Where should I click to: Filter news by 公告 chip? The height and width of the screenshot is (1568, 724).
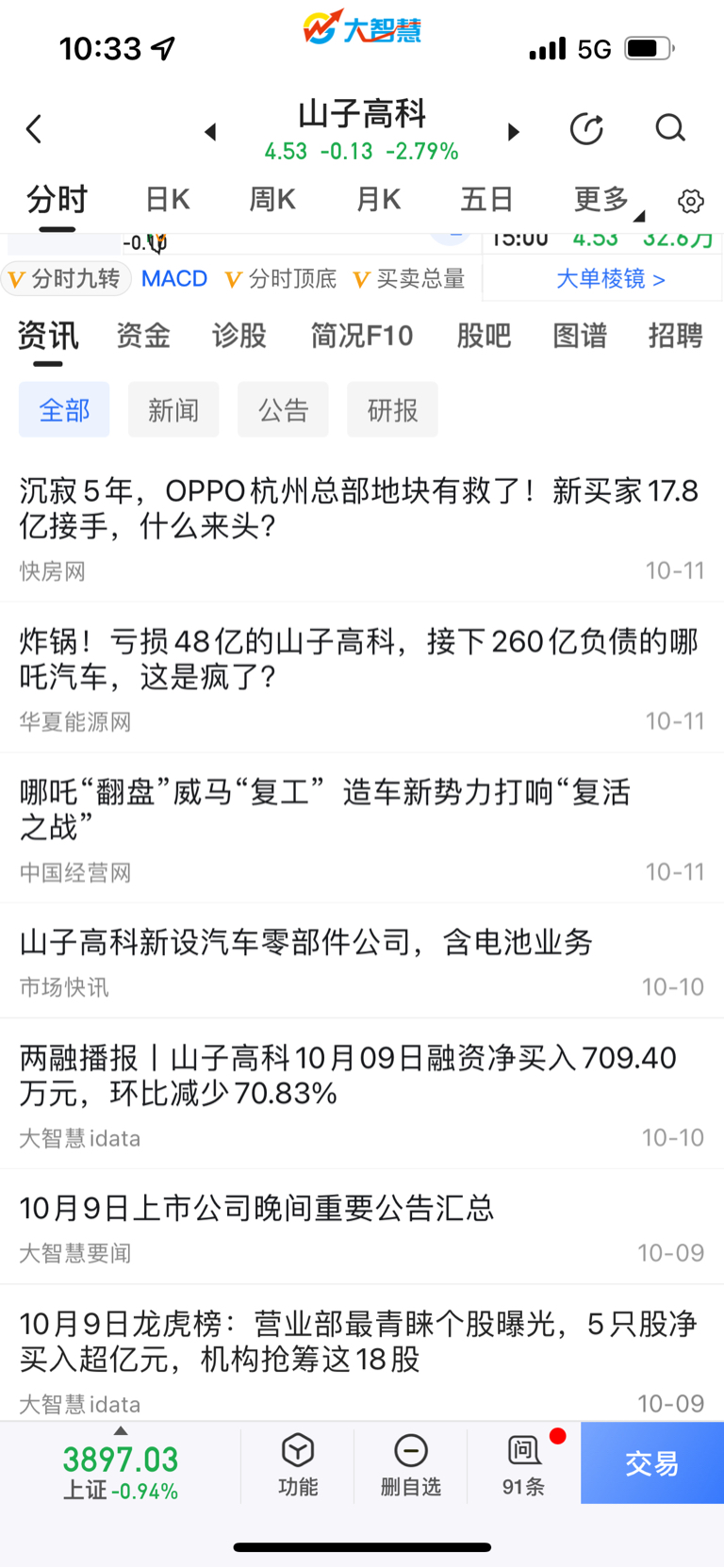point(283,409)
